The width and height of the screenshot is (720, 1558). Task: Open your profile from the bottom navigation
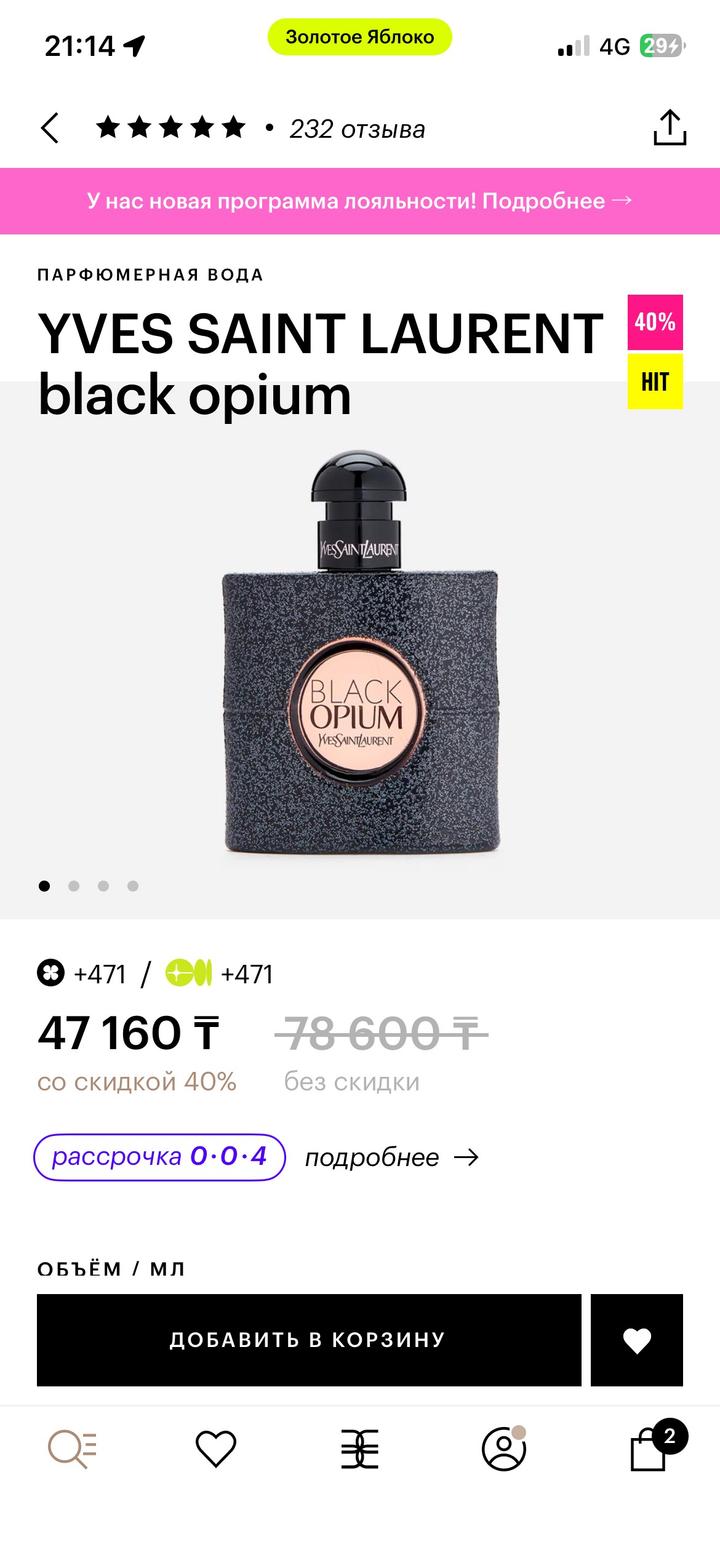point(504,1447)
